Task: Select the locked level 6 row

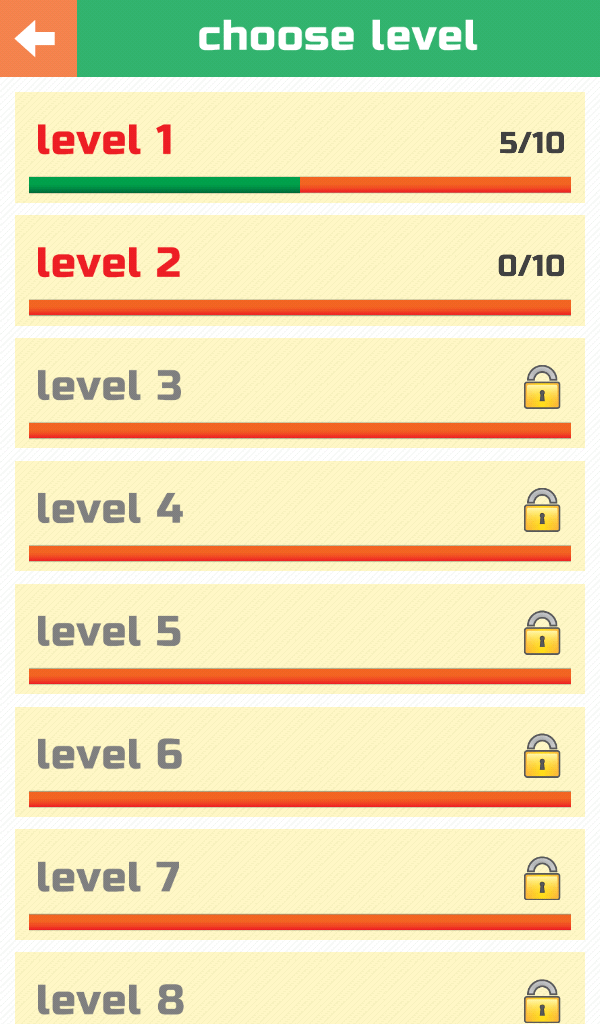Action: tap(300, 762)
